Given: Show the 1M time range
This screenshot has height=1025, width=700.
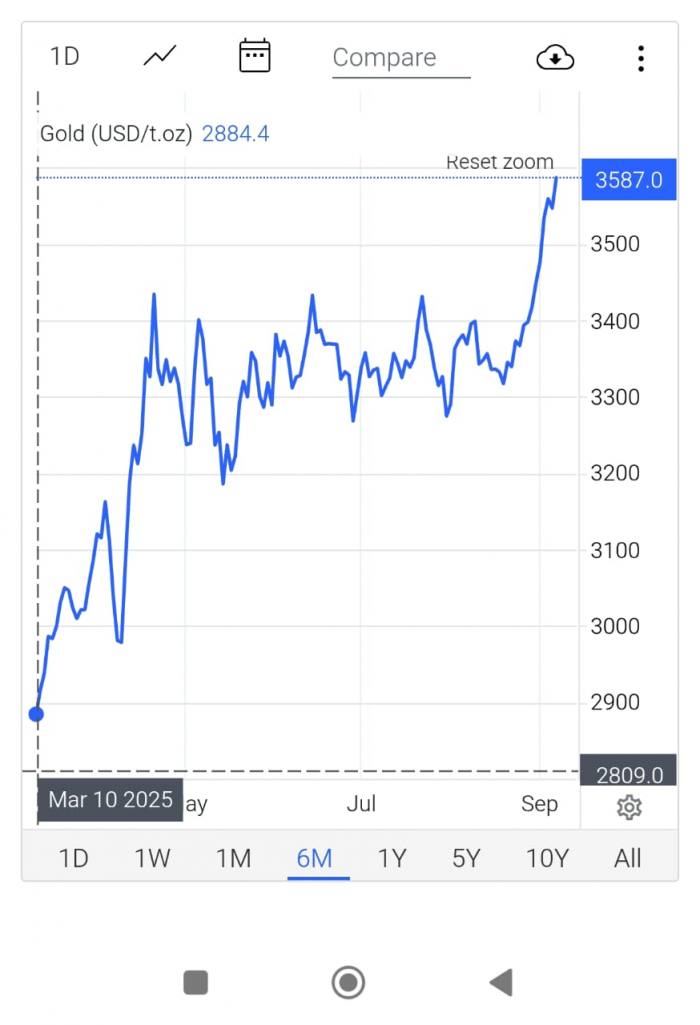Looking at the screenshot, I should click(x=234, y=858).
